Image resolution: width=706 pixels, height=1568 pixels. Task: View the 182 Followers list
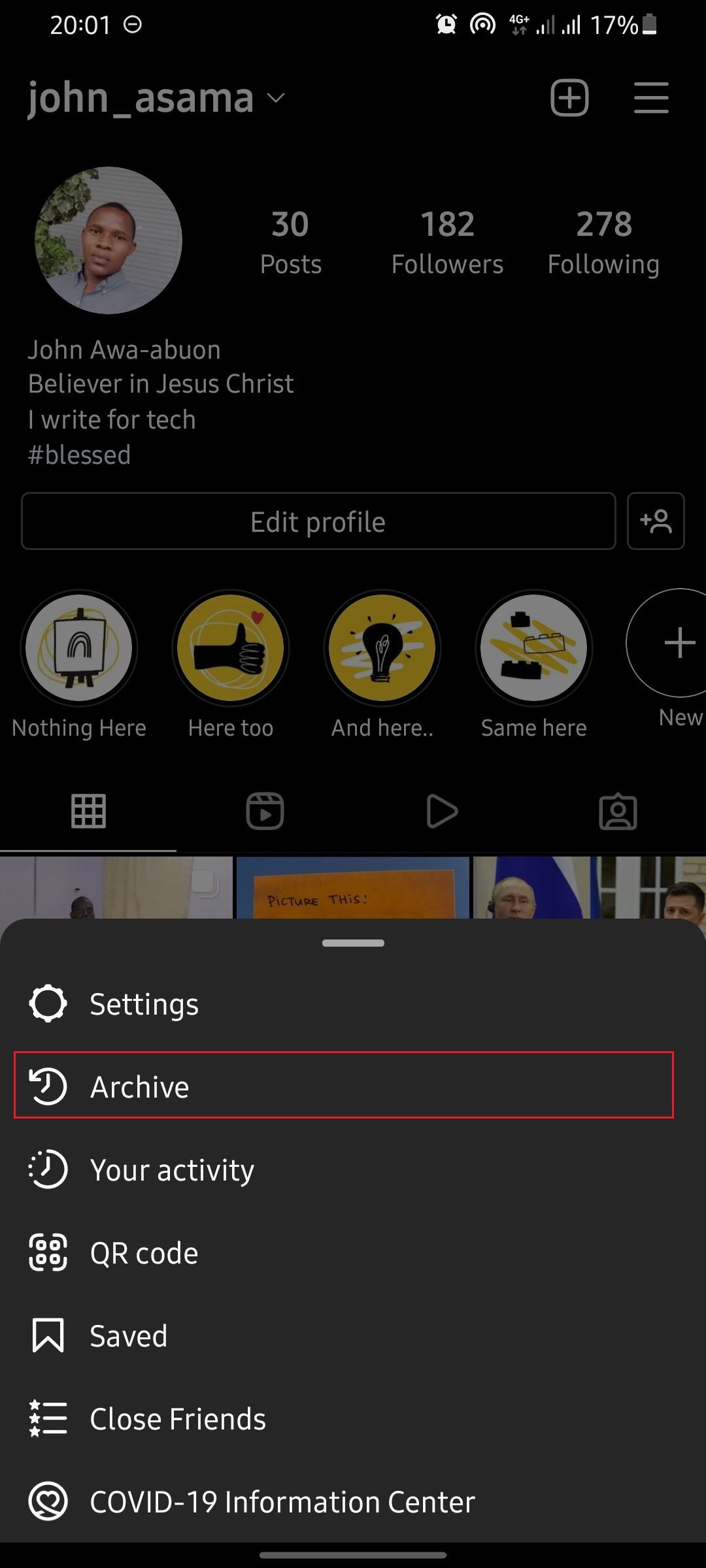tap(447, 242)
